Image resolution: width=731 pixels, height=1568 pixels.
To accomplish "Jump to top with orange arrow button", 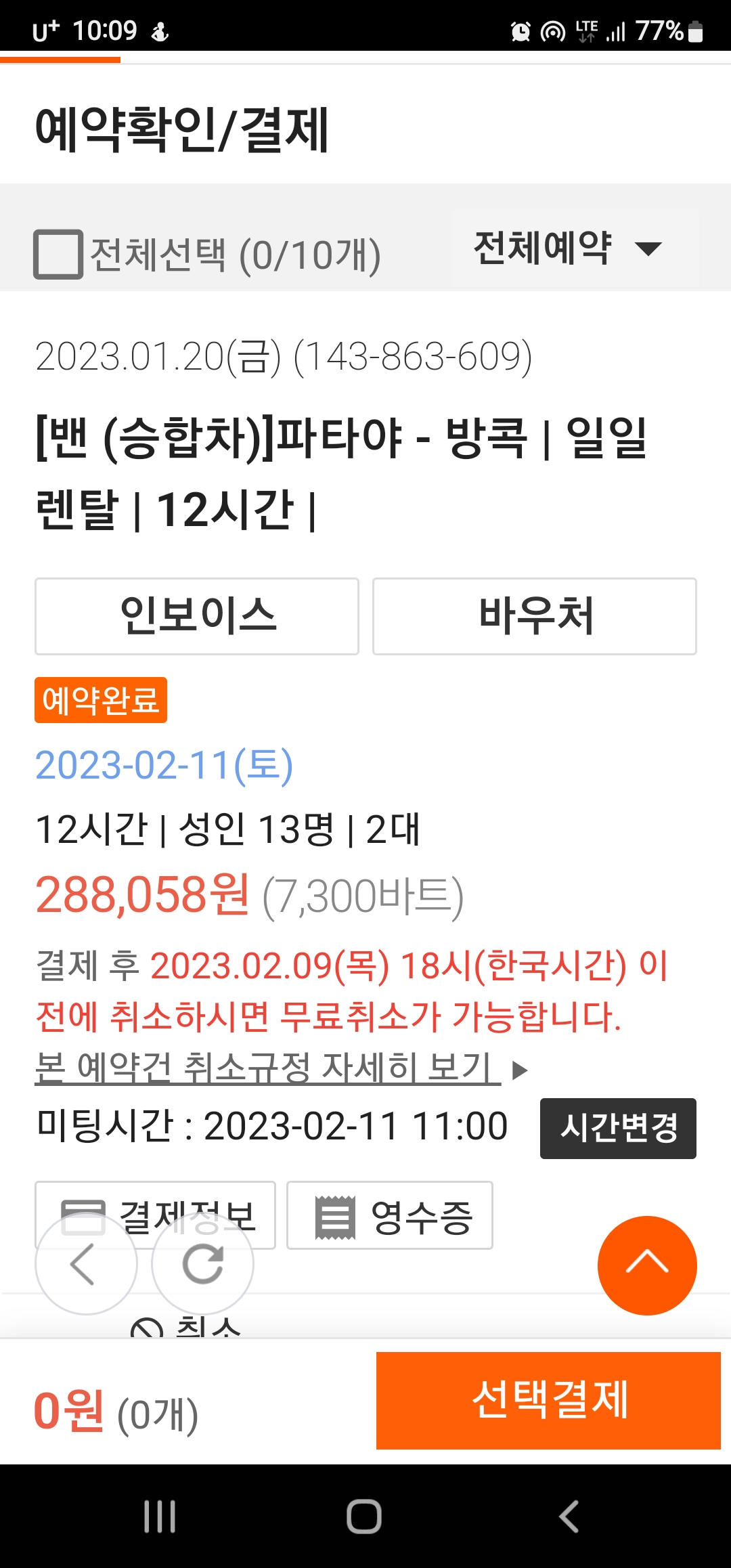I will (x=647, y=1265).
